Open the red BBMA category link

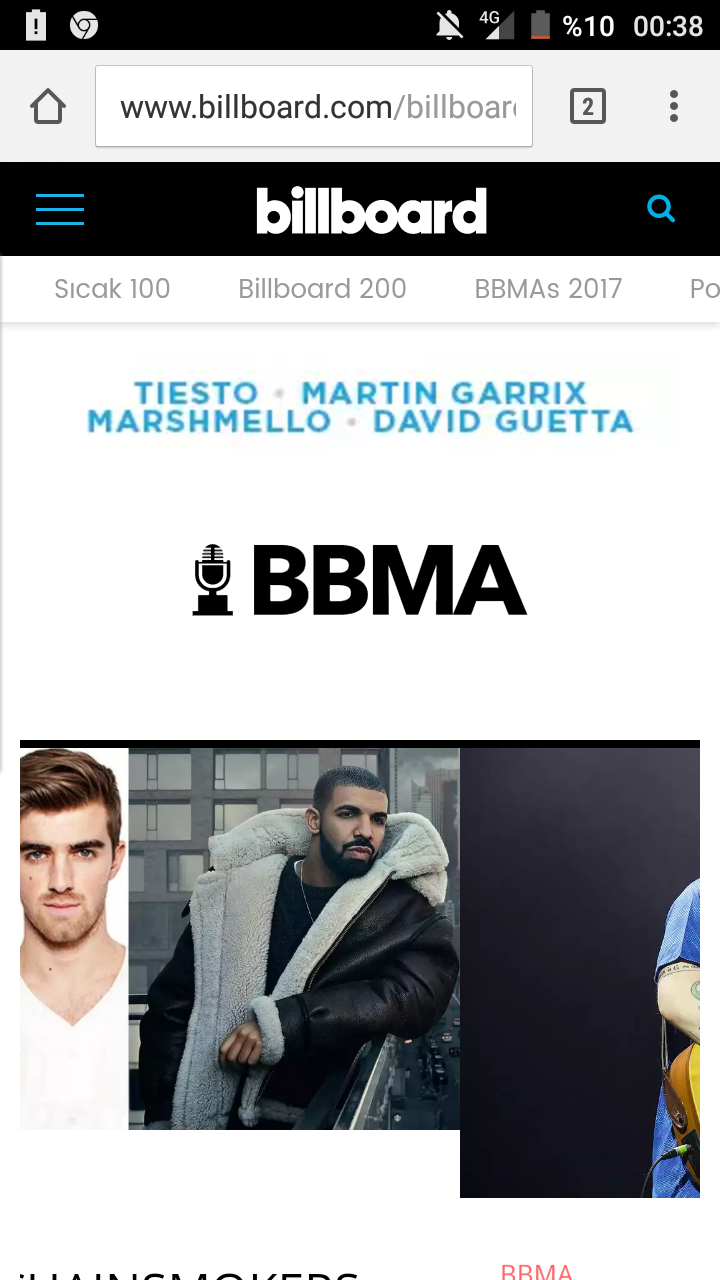pyautogui.click(x=537, y=1271)
